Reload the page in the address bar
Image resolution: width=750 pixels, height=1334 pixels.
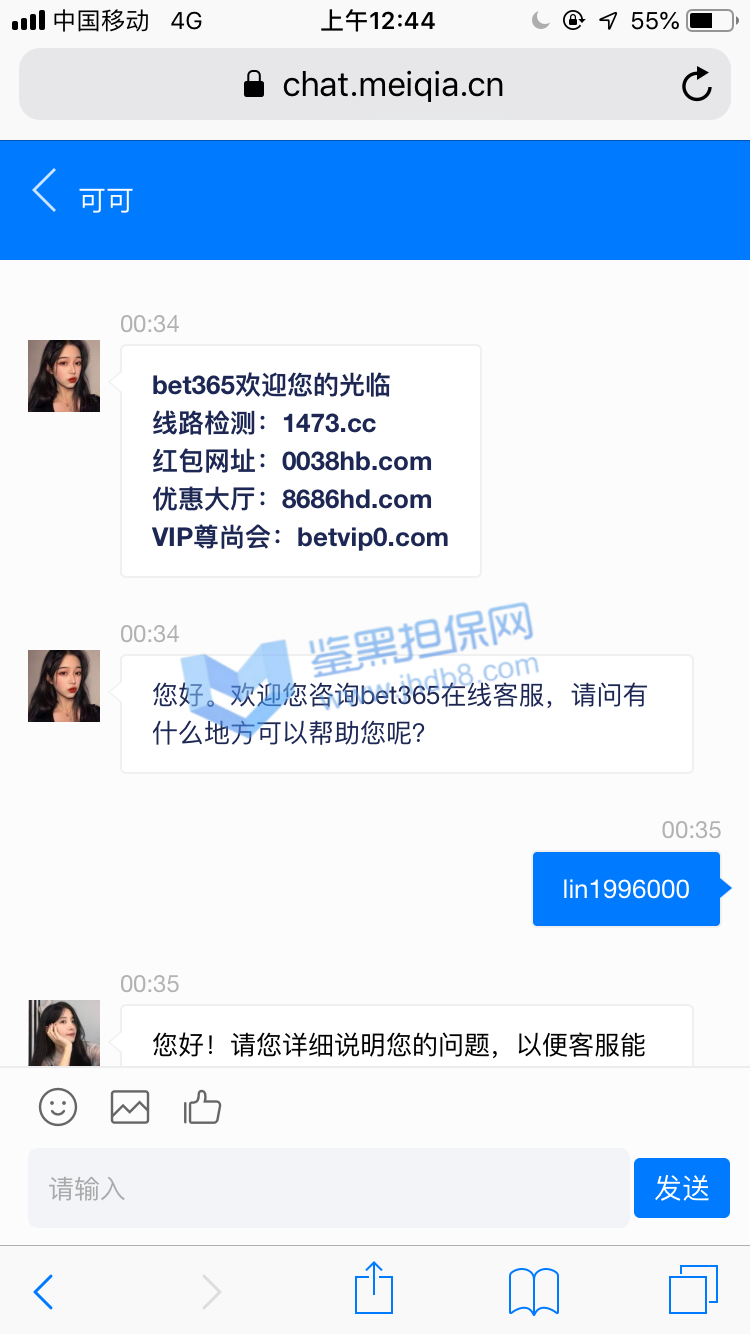[696, 85]
